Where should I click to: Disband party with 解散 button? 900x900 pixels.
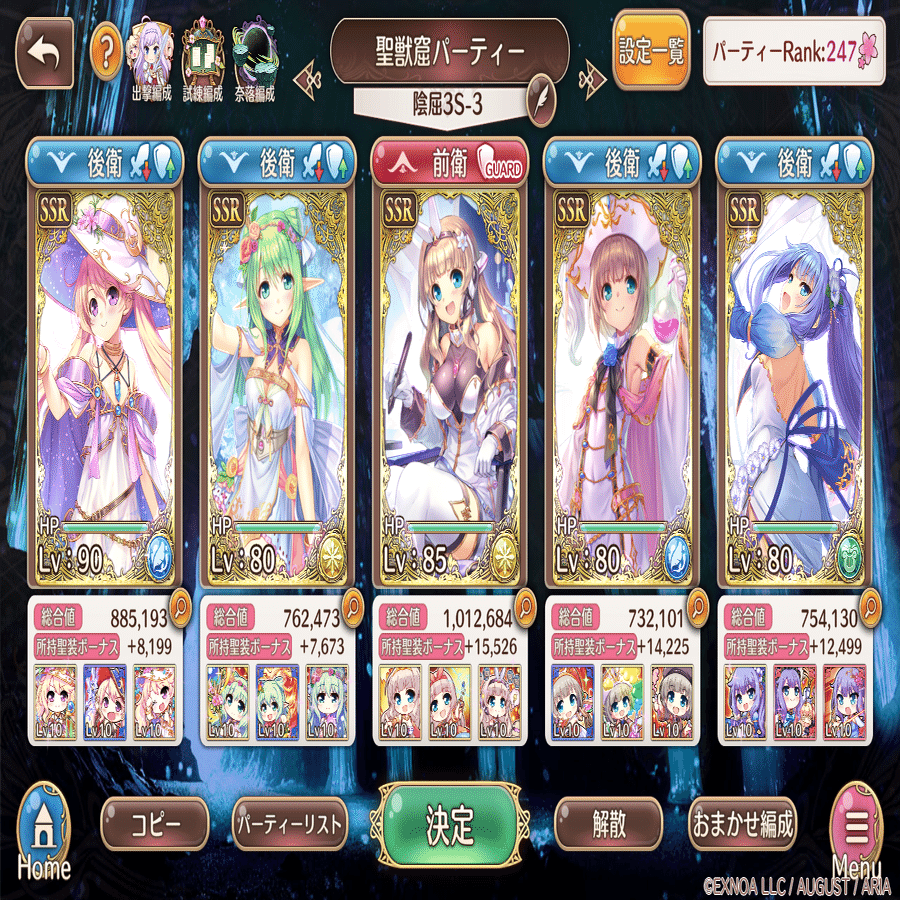point(608,824)
